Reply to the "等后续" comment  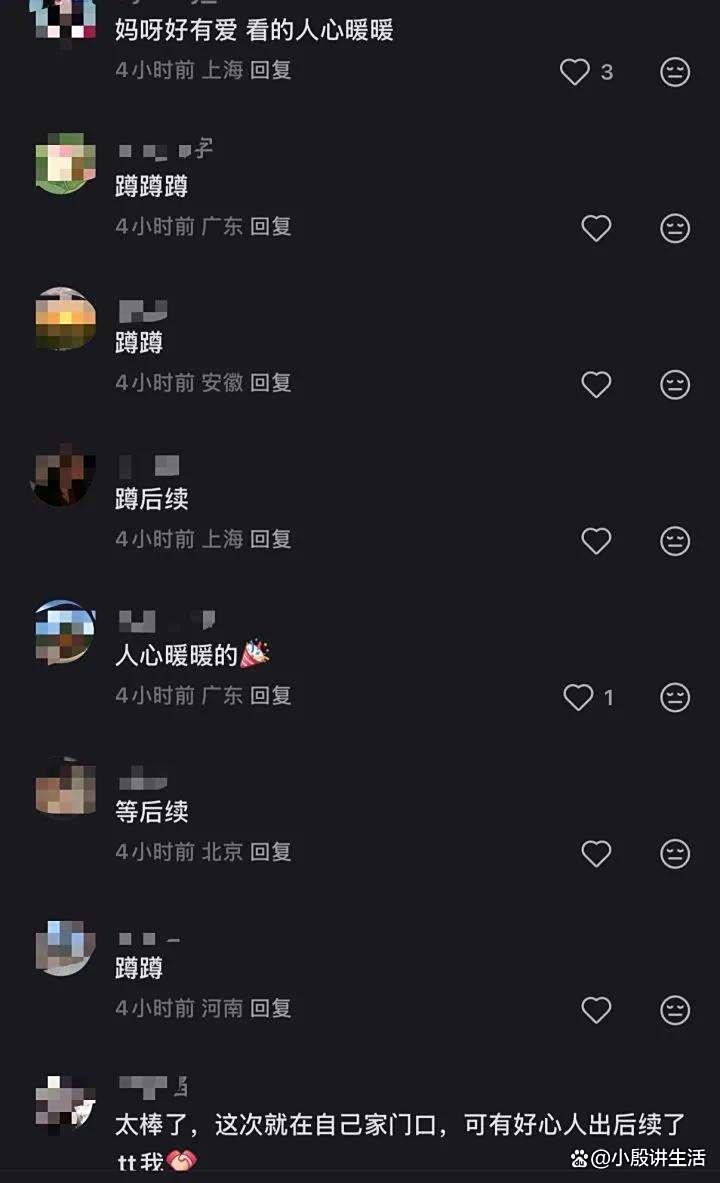270,852
